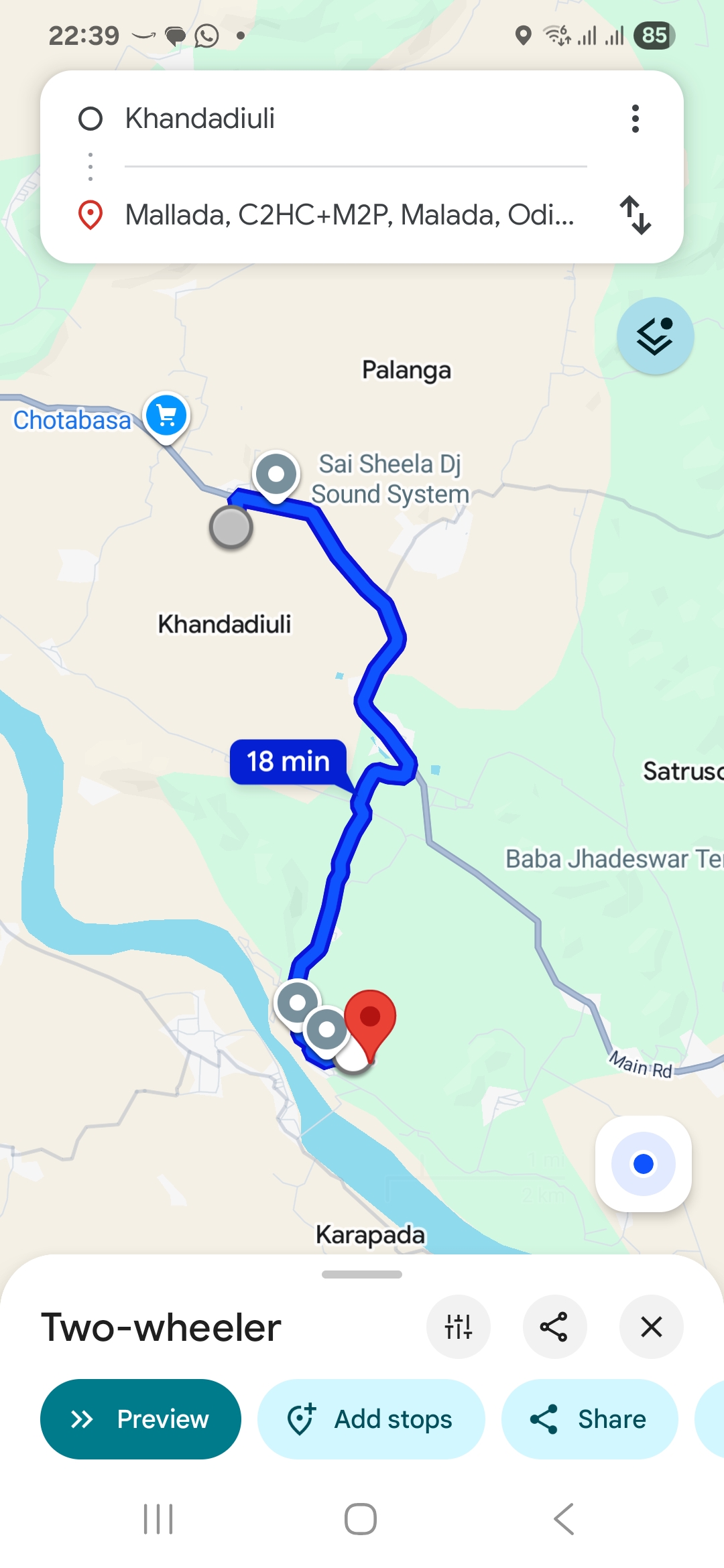This screenshot has height=1568, width=724.
Task: Edit the Mallada destination field
Action: tap(349, 215)
